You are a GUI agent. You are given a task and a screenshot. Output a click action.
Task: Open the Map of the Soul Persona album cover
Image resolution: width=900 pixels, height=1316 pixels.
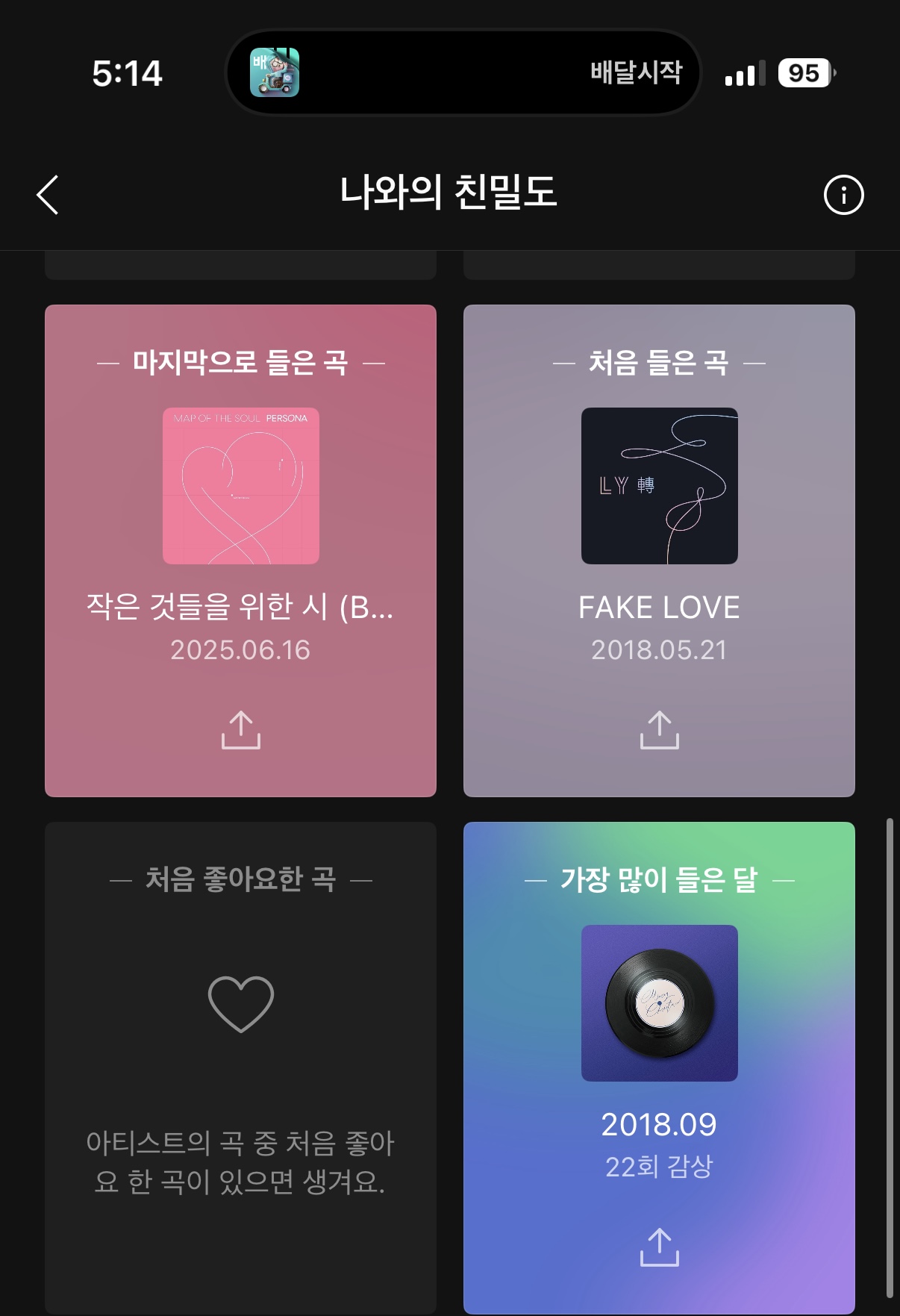pyautogui.click(x=240, y=486)
